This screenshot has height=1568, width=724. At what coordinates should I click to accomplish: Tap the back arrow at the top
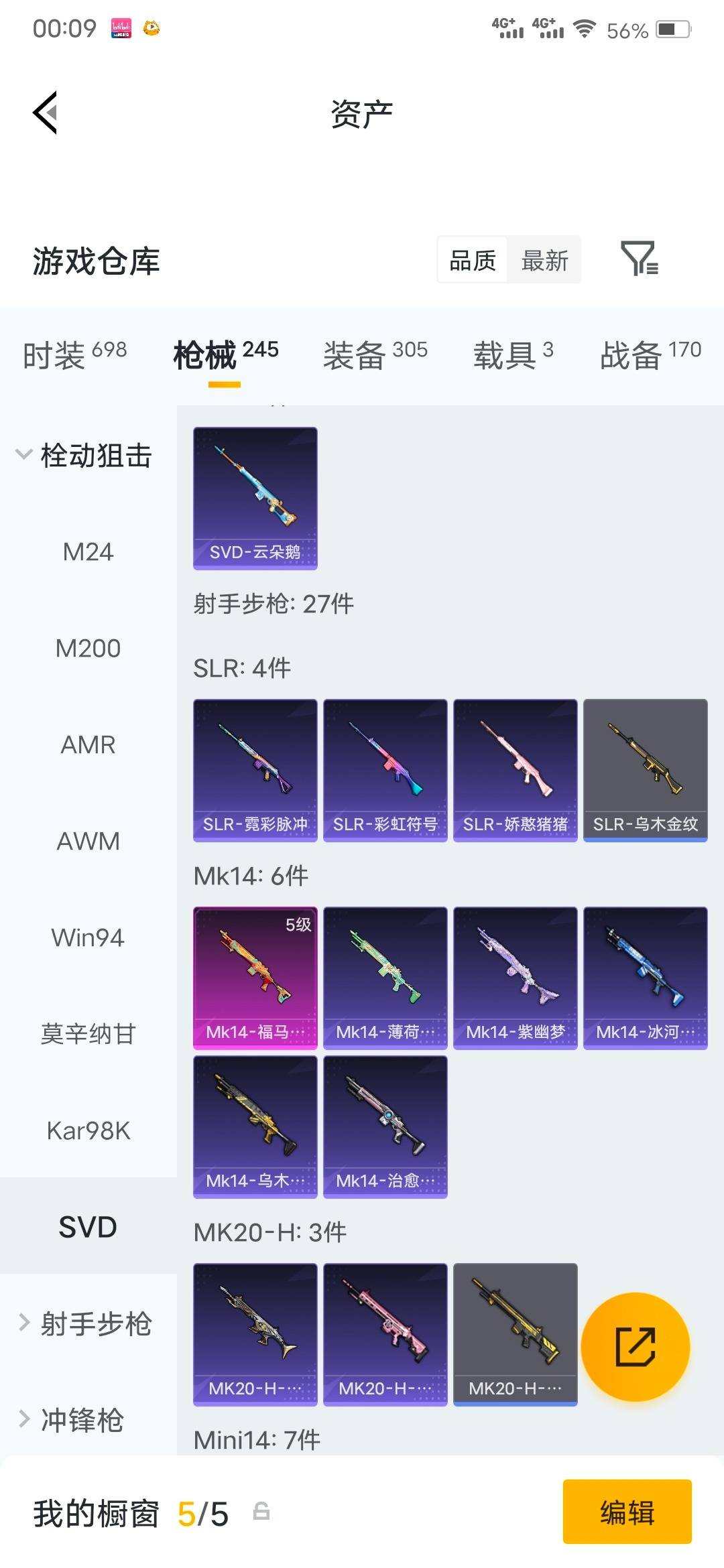pos(44,112)
